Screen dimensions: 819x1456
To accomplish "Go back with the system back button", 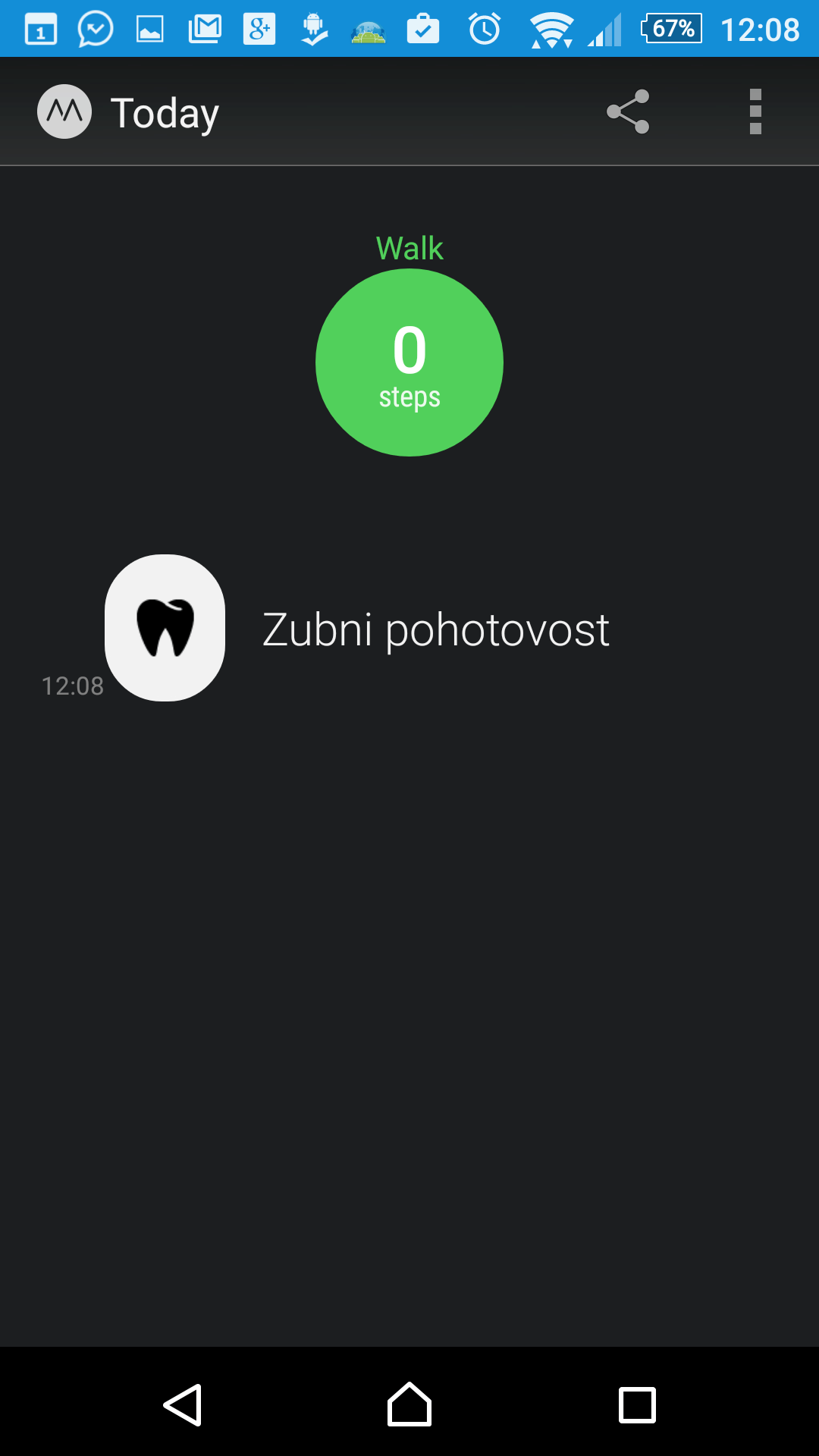I will point(183,1405).
